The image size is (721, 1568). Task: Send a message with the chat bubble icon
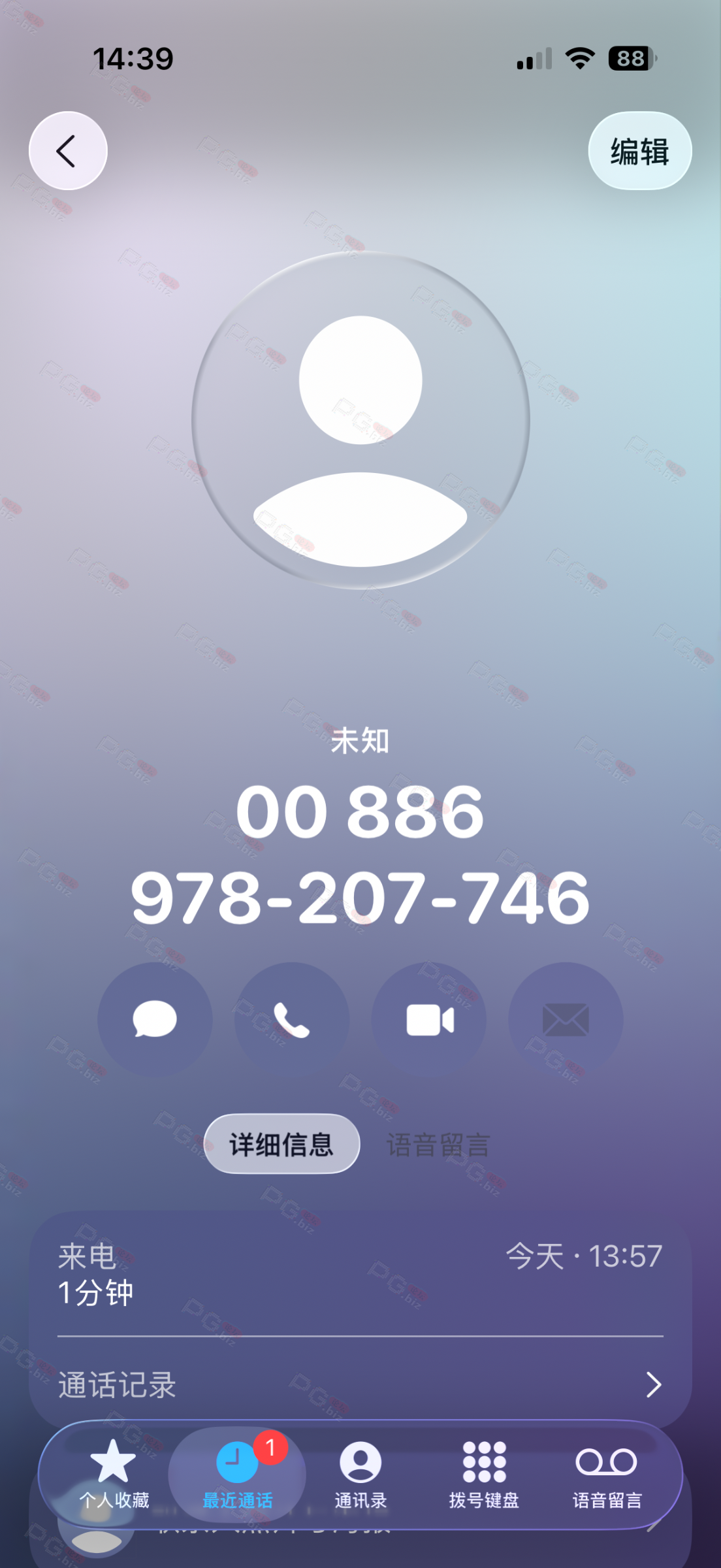pyautogui.click(x=155, y=1019)
